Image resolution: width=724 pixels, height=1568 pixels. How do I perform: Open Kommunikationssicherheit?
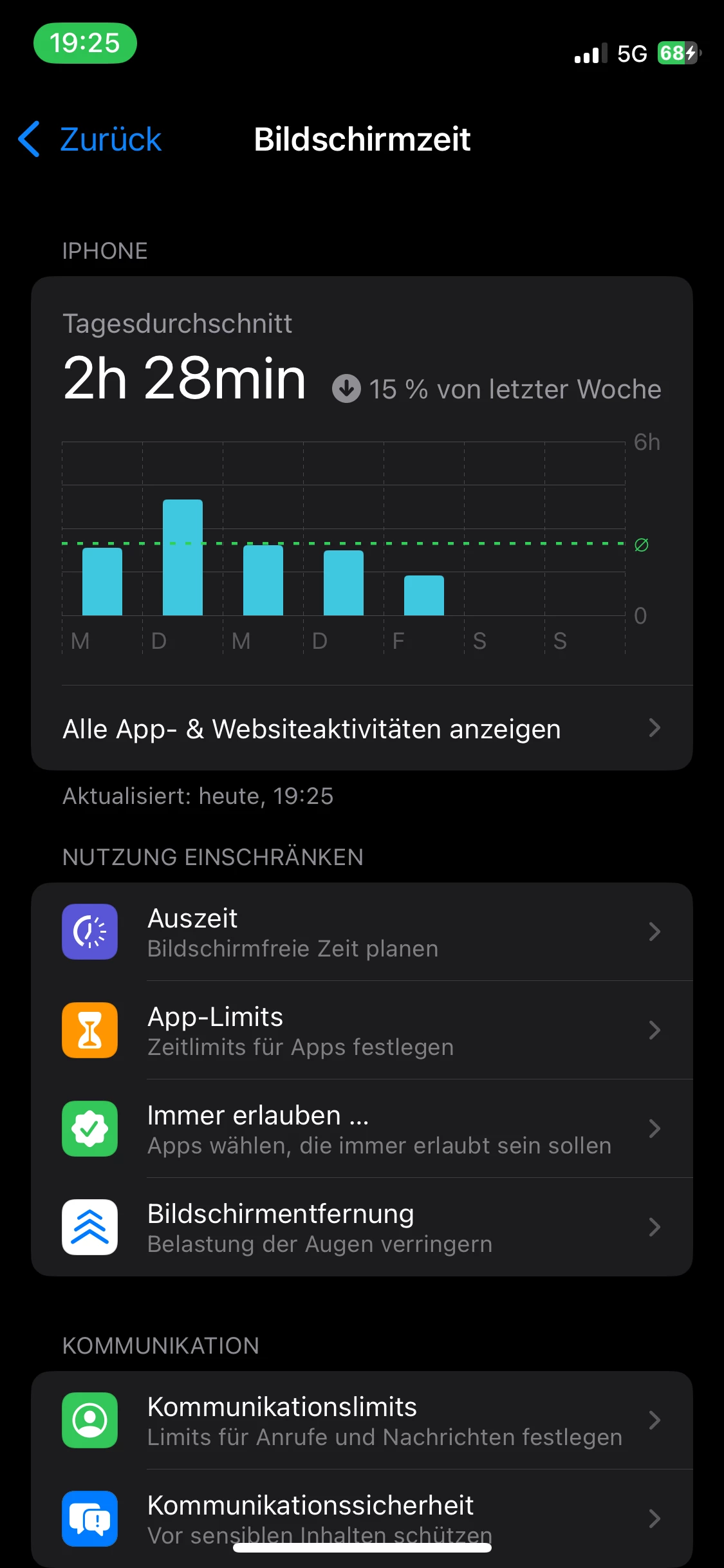point(362,1518)
